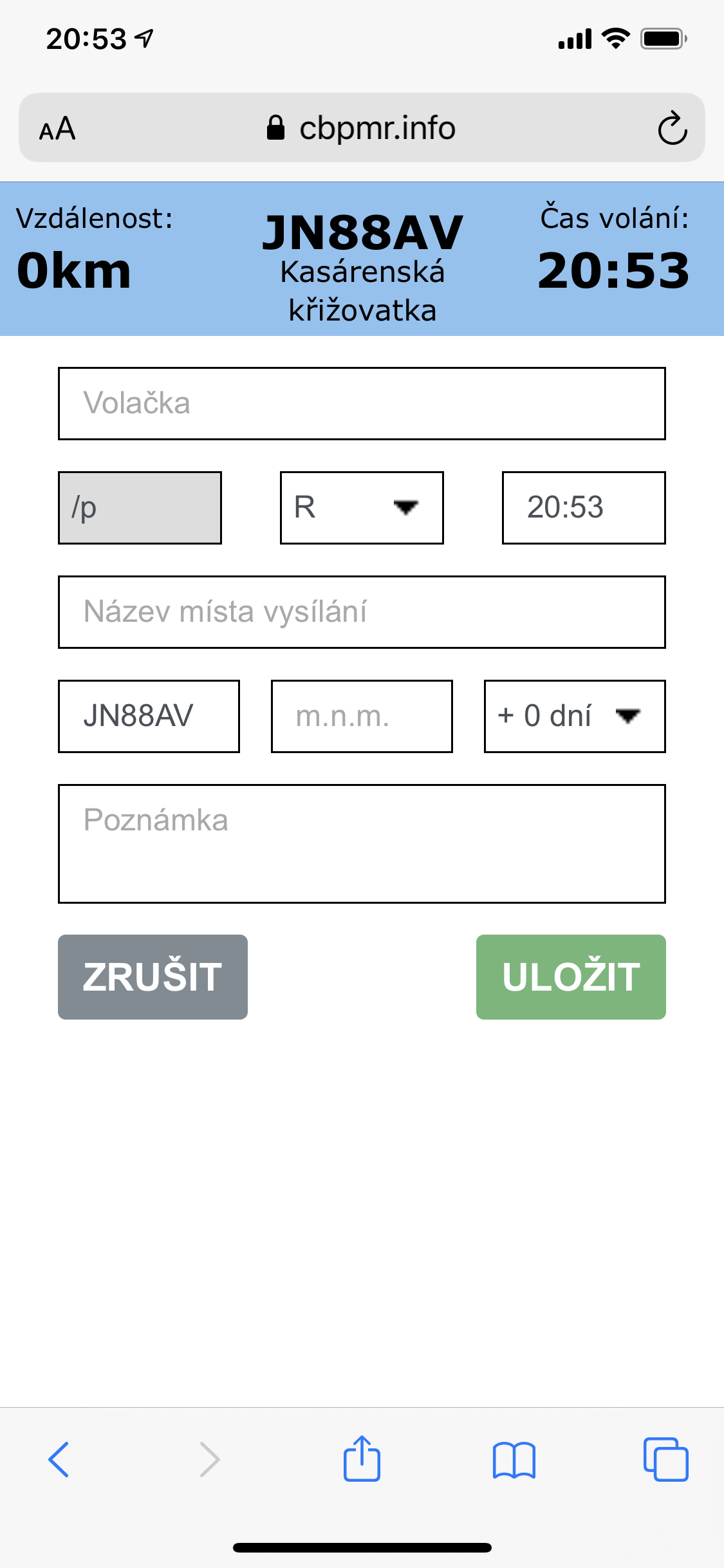Tap the Poznámka note field
The image size is (724, 1568).
(362, 844)
